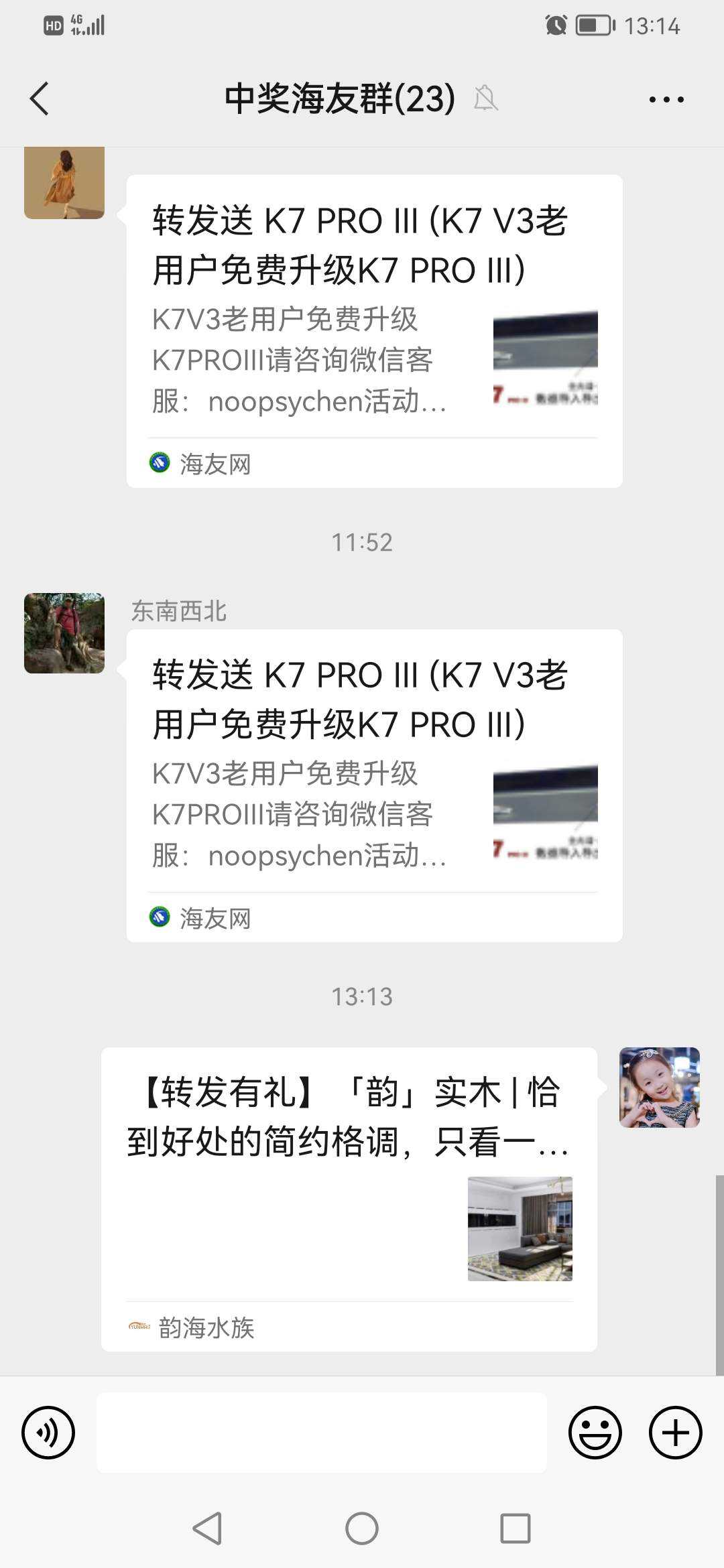Go back to the chat list

point(40,99)
